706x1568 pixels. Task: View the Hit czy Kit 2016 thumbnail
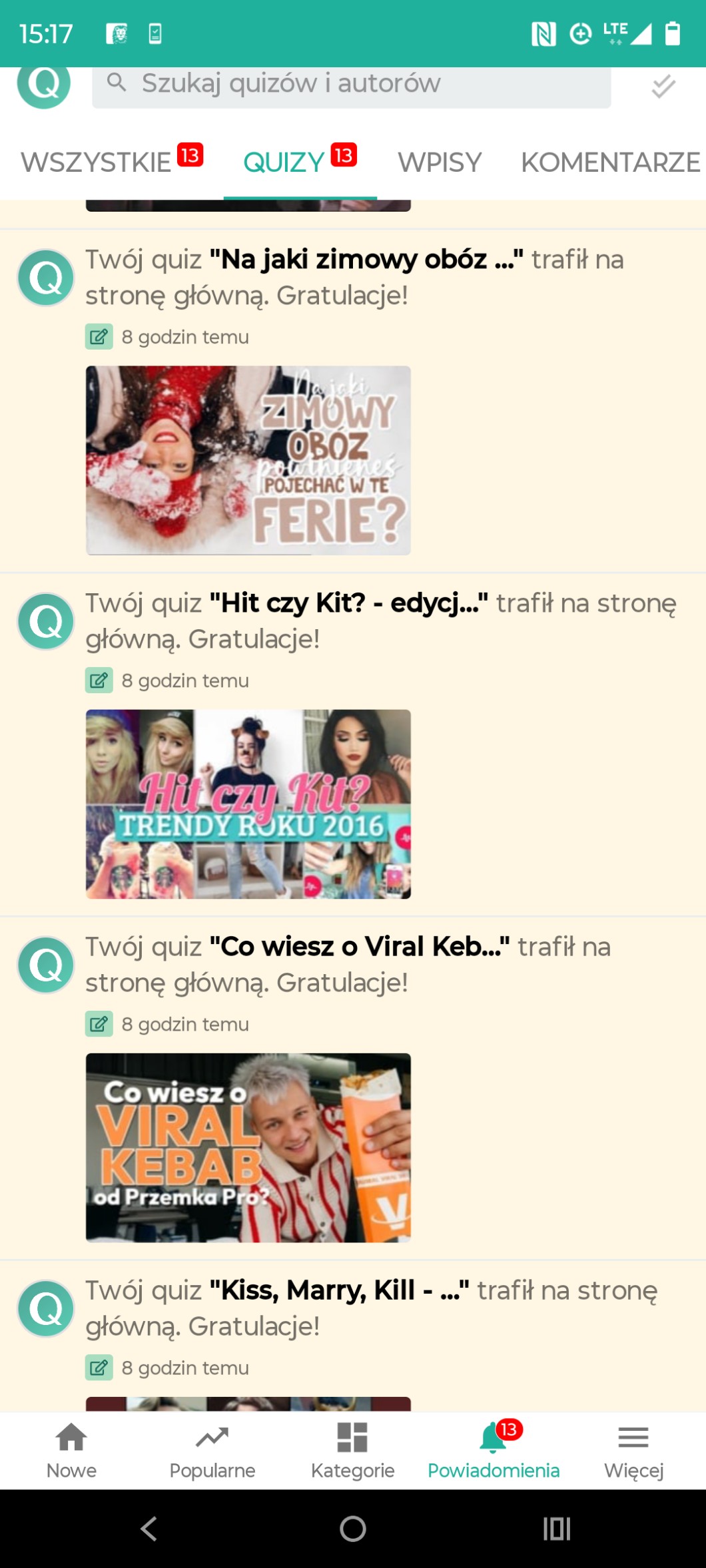(248, 804)
